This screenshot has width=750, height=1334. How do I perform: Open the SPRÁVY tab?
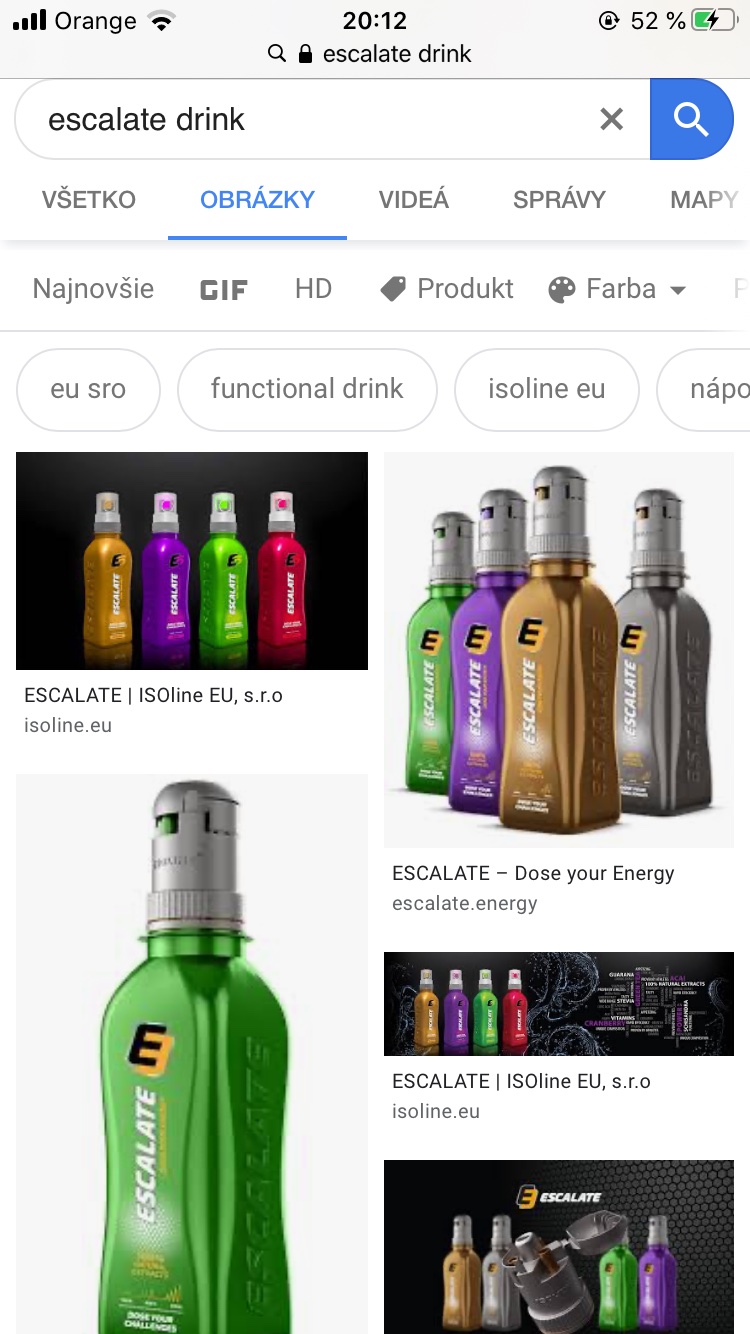coord(559,199)
